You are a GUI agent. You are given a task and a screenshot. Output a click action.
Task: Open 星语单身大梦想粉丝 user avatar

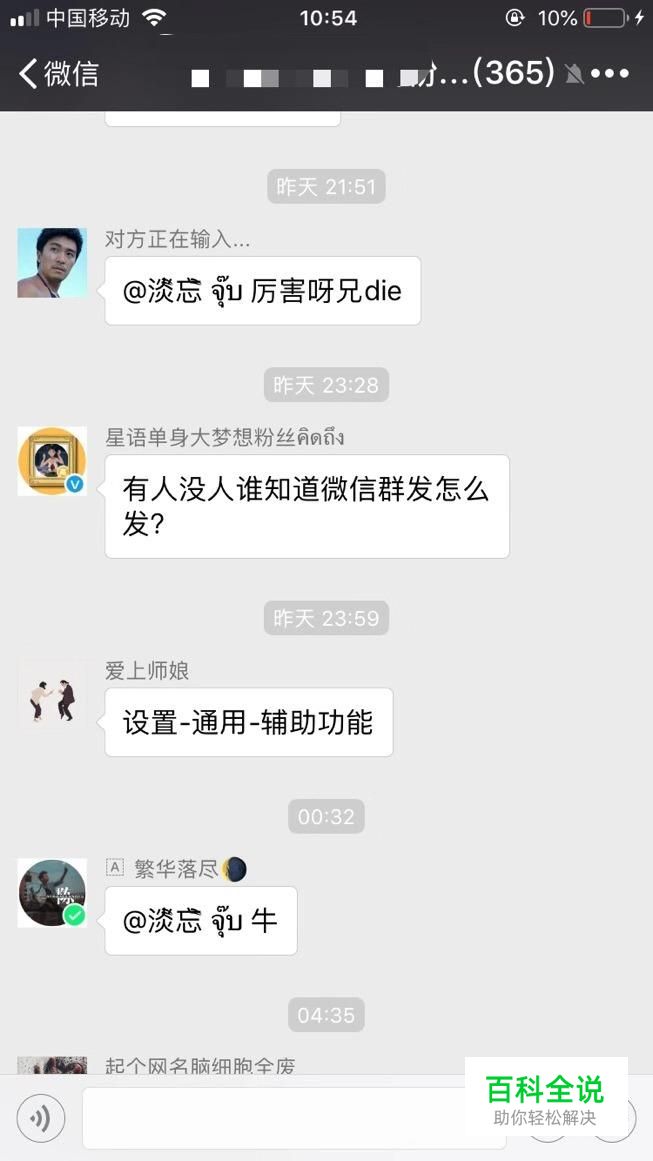[52, 461]
